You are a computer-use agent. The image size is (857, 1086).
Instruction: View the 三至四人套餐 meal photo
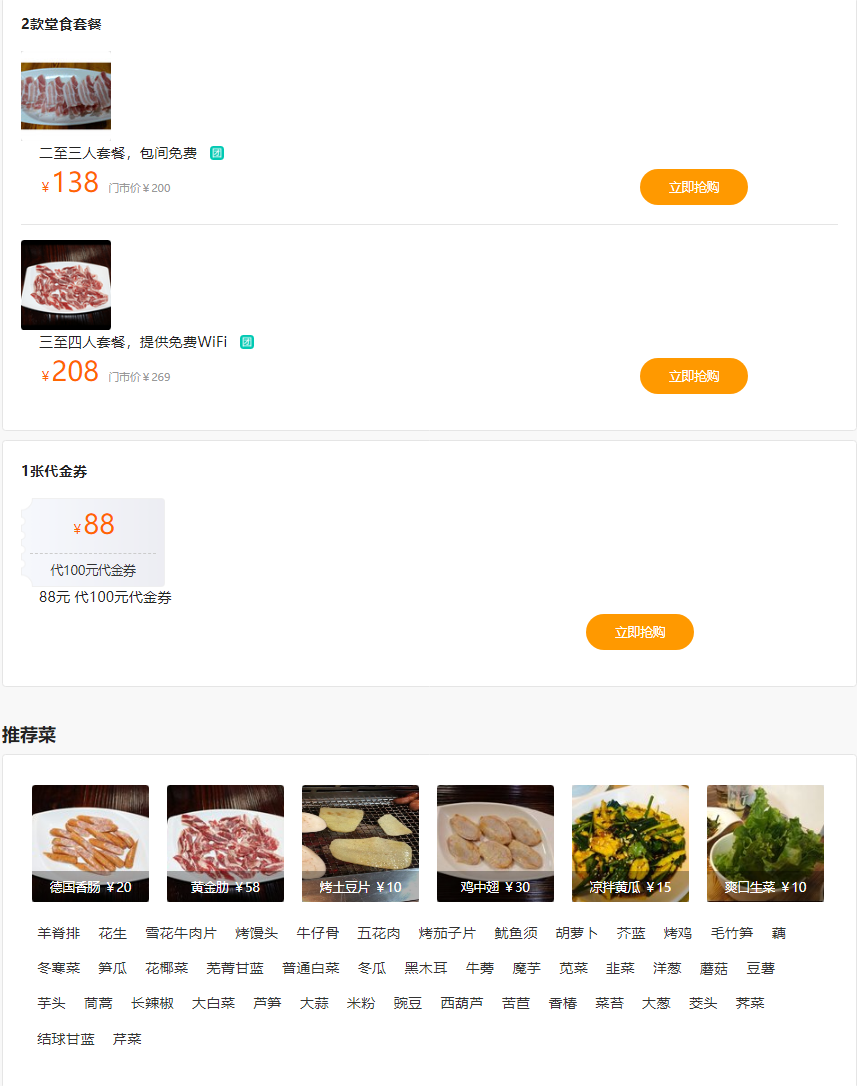66,285
